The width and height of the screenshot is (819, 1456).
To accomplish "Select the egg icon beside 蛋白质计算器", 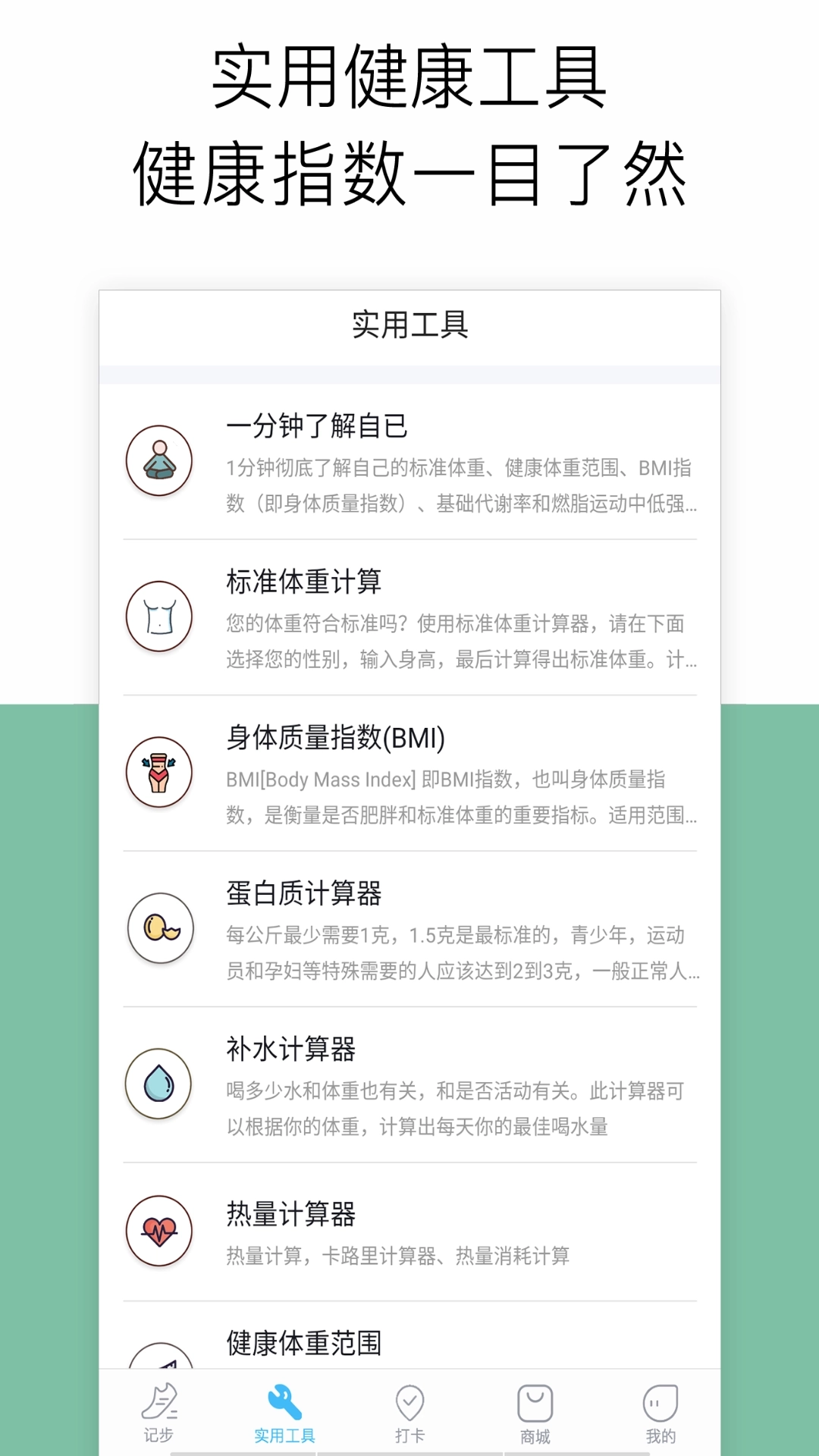I will [159, 927].
